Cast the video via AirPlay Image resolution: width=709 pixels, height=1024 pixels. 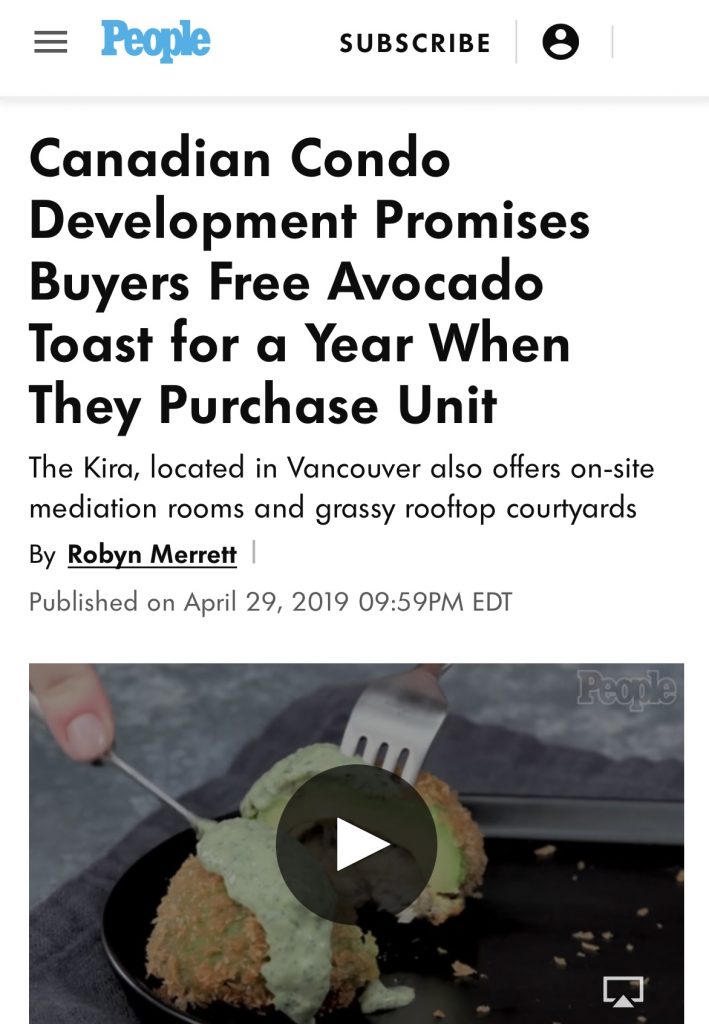622,991
